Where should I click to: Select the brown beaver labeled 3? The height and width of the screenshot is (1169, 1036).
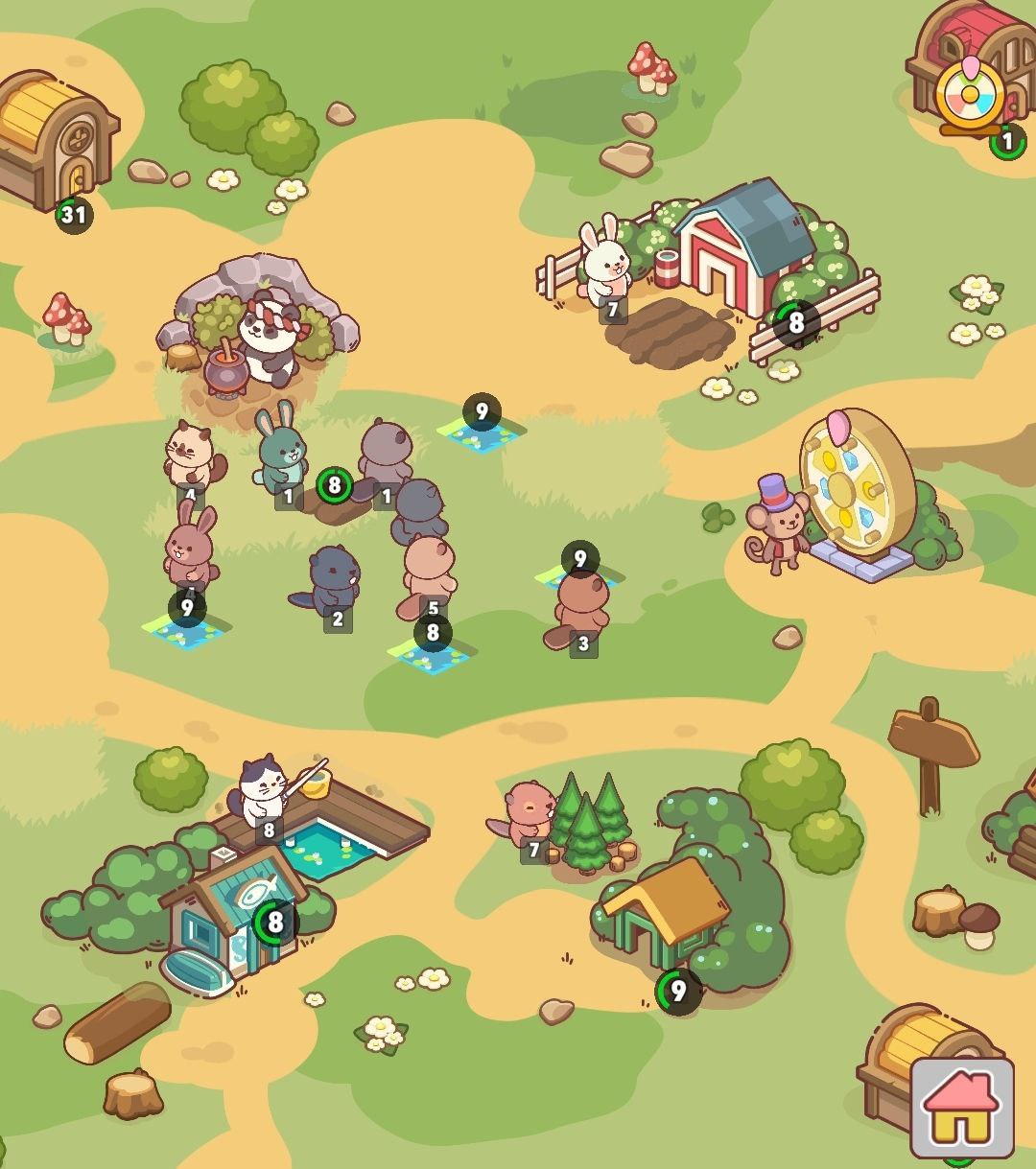pyautogui.click(x=580, y=606)
